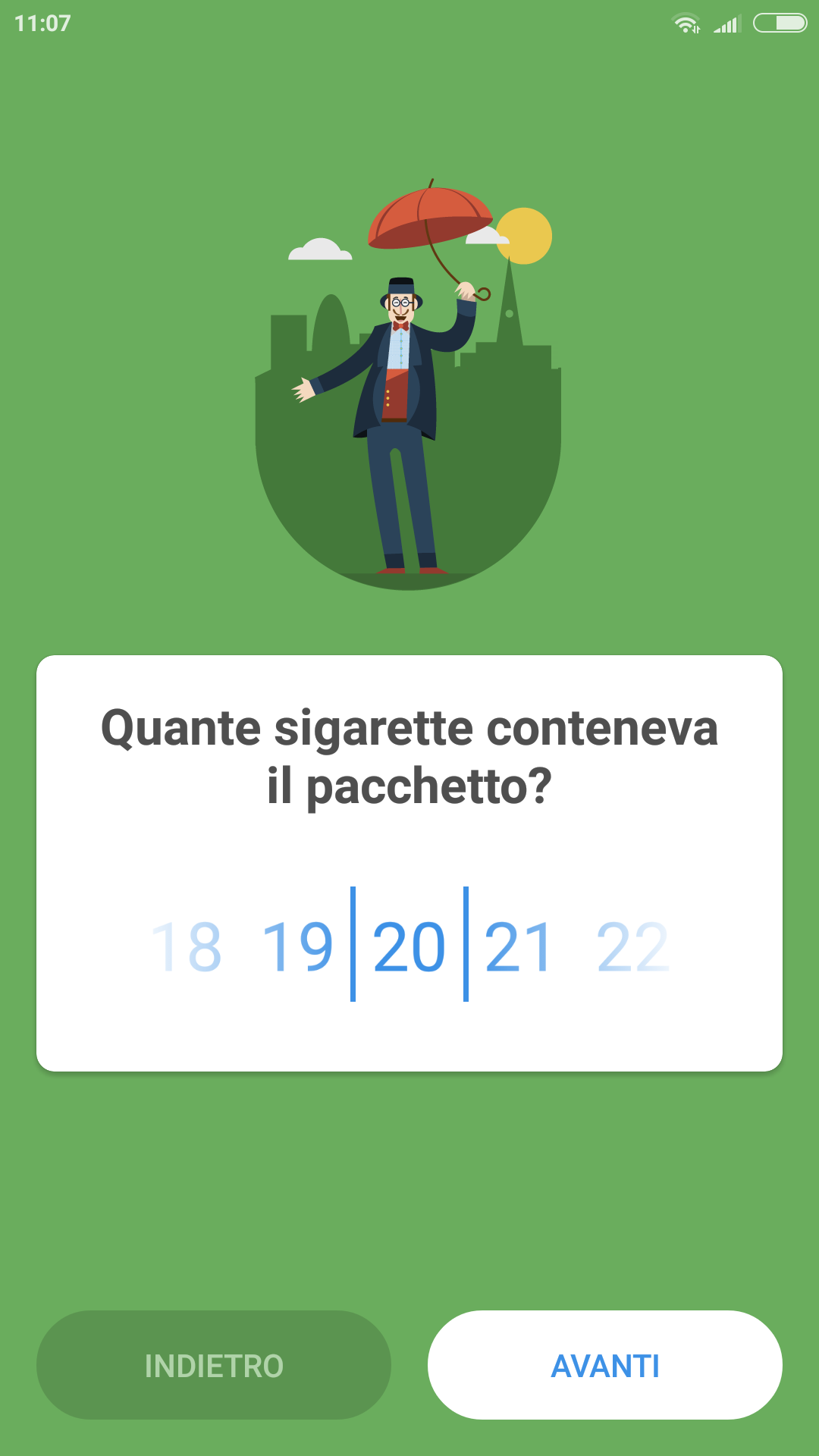This screenshot has width=819, height=1456.
Task: Tap AVANTI to continue
Action: point(604,1365)
